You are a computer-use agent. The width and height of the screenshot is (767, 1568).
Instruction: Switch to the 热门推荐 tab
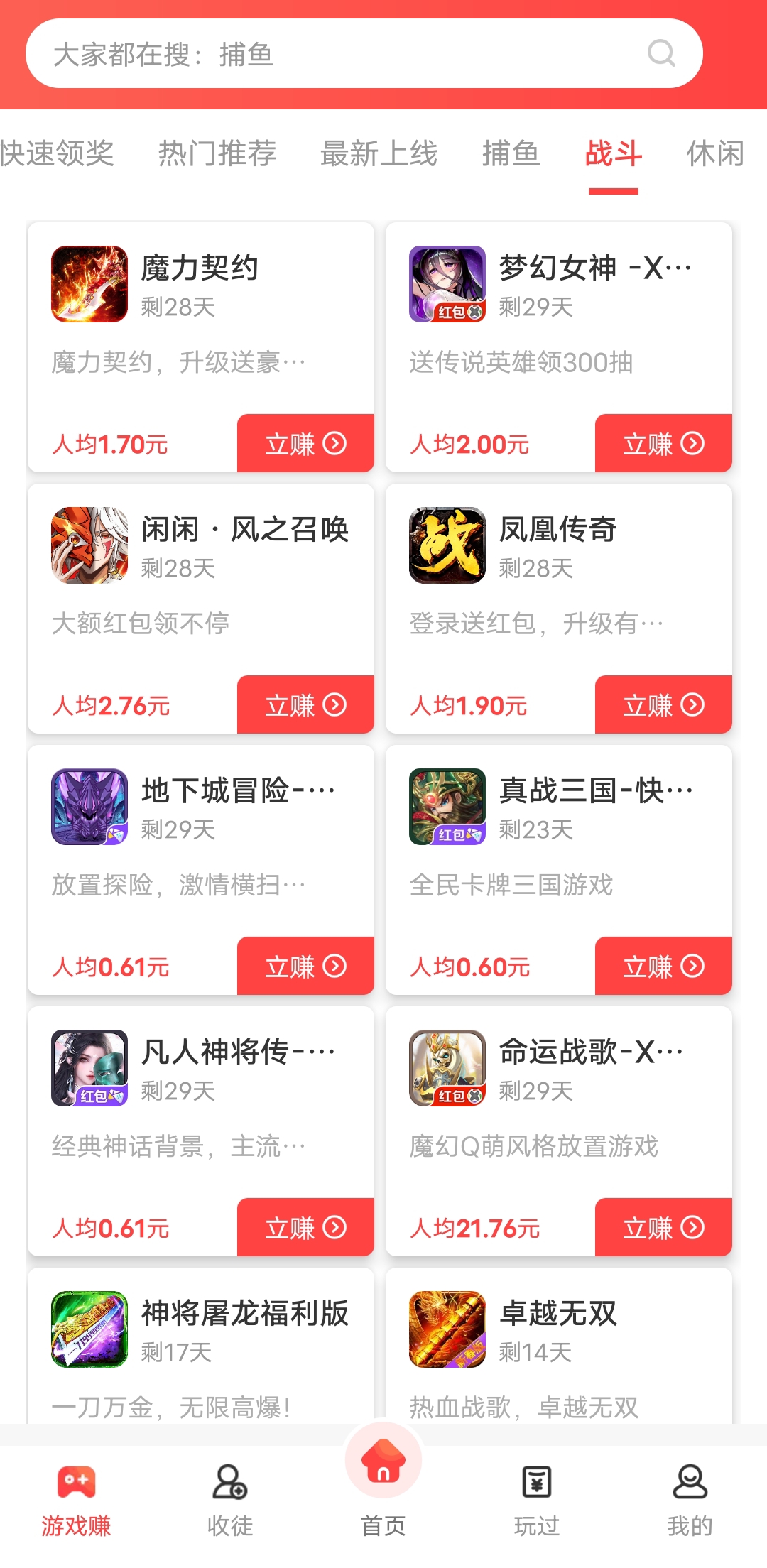click(217, 153)
